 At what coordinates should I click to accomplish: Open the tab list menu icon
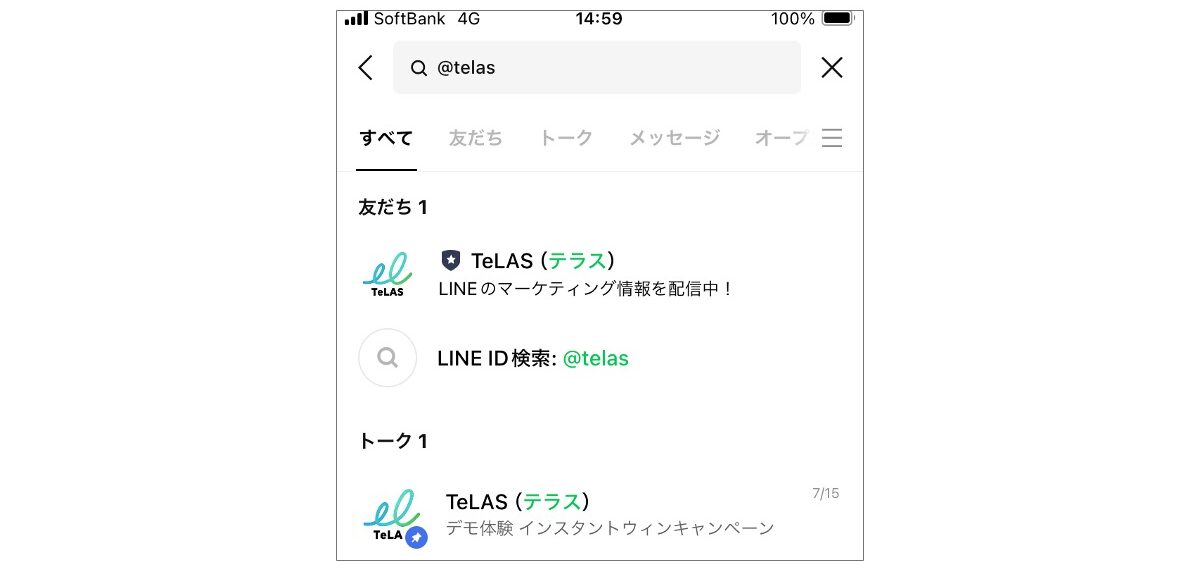click(831, 138)
